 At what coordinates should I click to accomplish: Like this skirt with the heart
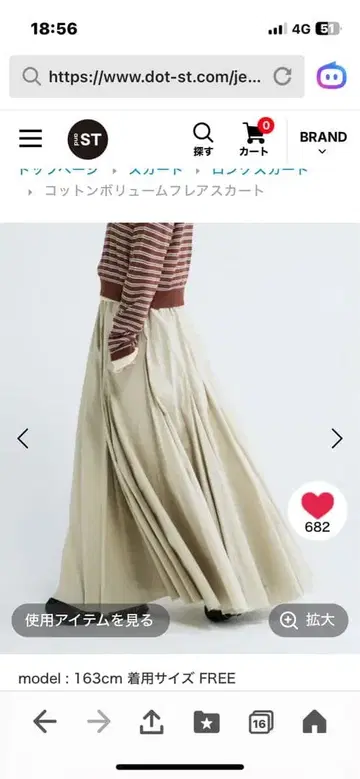(x=317, y=510)
